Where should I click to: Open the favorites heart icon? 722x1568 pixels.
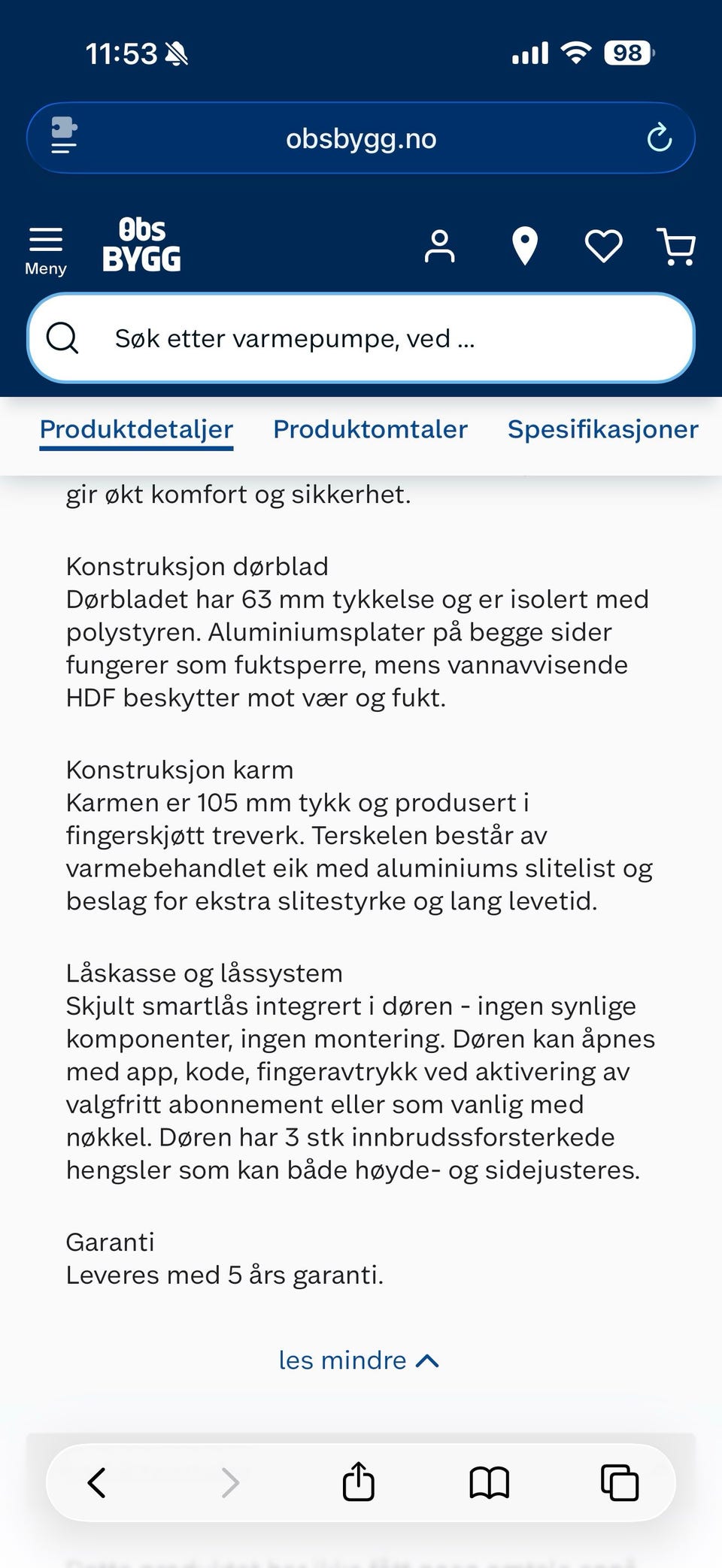602,246
